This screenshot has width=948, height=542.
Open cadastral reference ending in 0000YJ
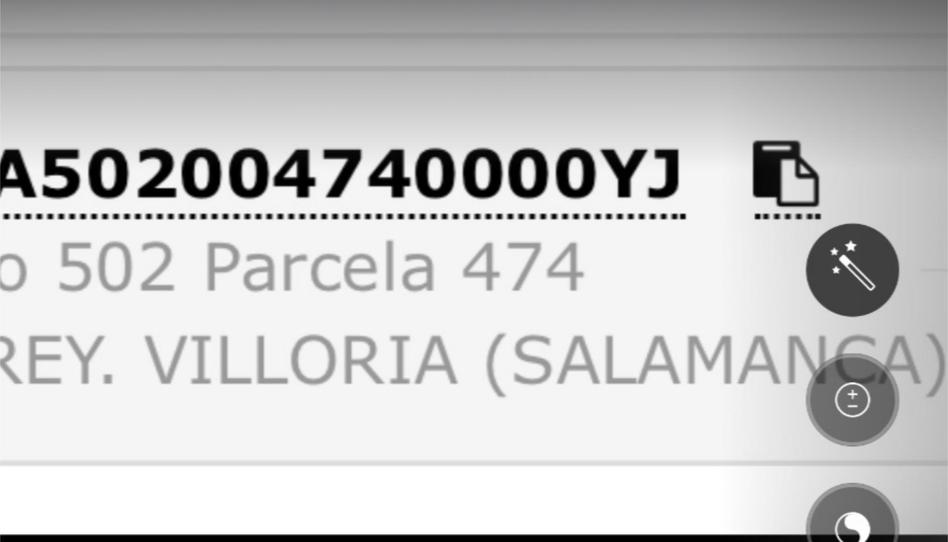point(340,175)
